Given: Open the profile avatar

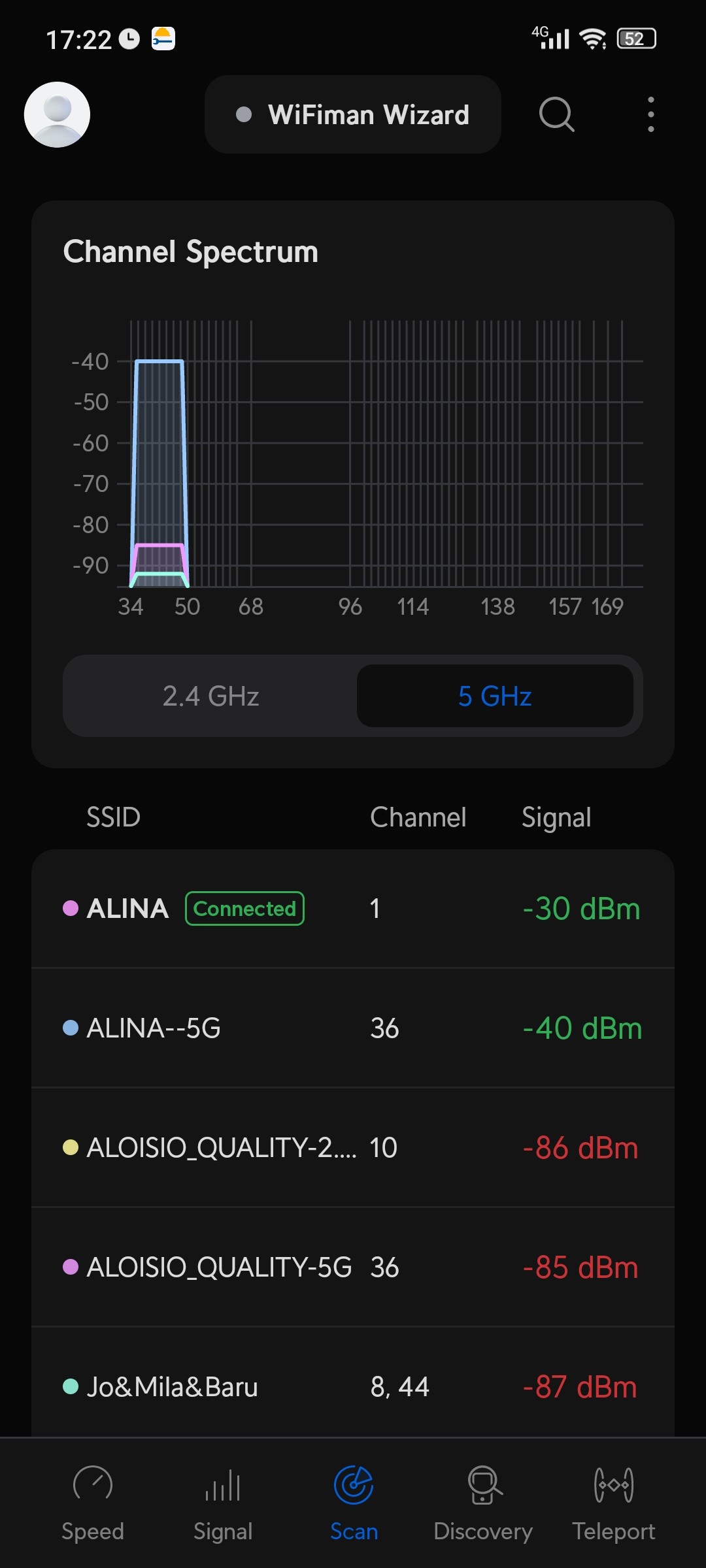Looking at the screenshot, I should coord(57,114).
